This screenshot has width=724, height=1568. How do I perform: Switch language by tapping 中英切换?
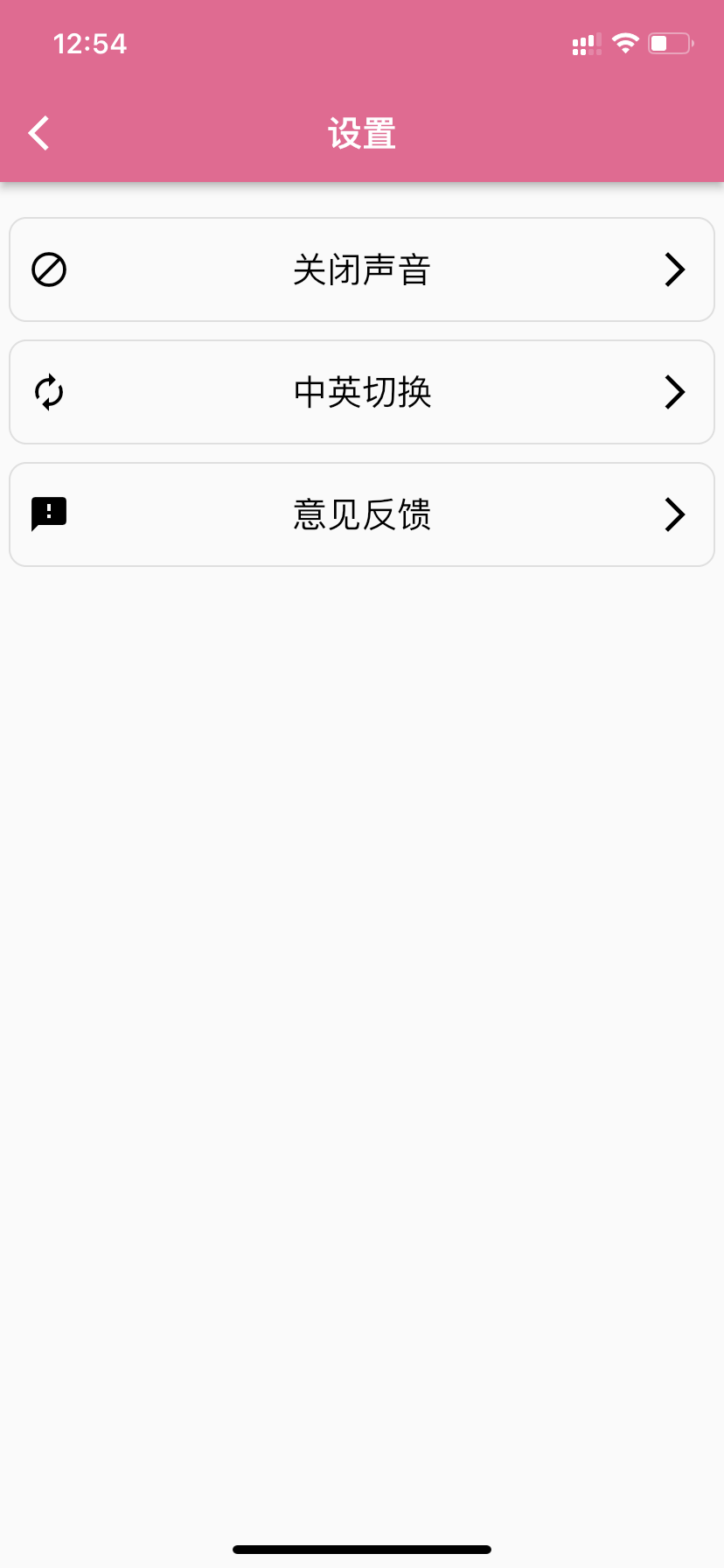pos(361,392)
